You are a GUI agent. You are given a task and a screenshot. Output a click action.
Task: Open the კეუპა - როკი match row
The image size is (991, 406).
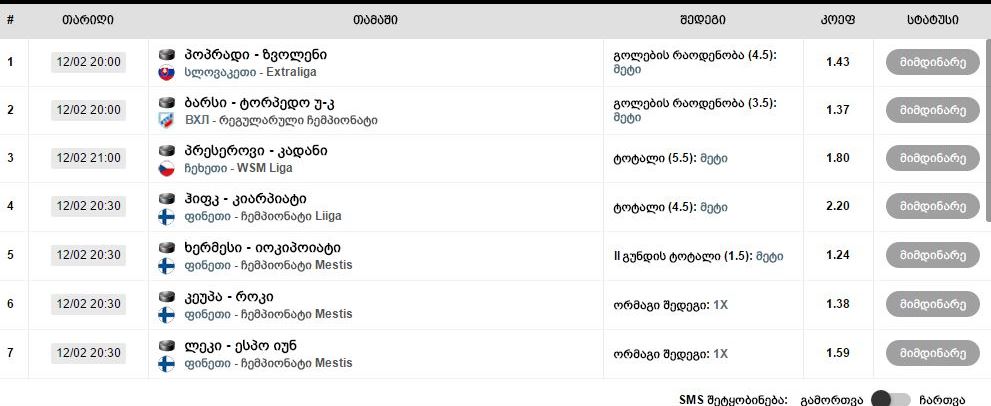[x=229, y=297]
